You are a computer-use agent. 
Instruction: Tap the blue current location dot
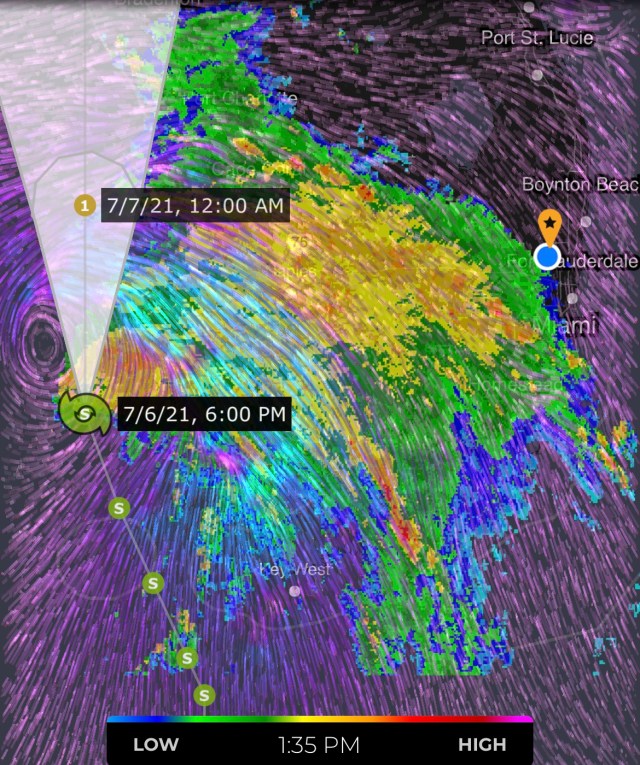(x=547, y=257)
